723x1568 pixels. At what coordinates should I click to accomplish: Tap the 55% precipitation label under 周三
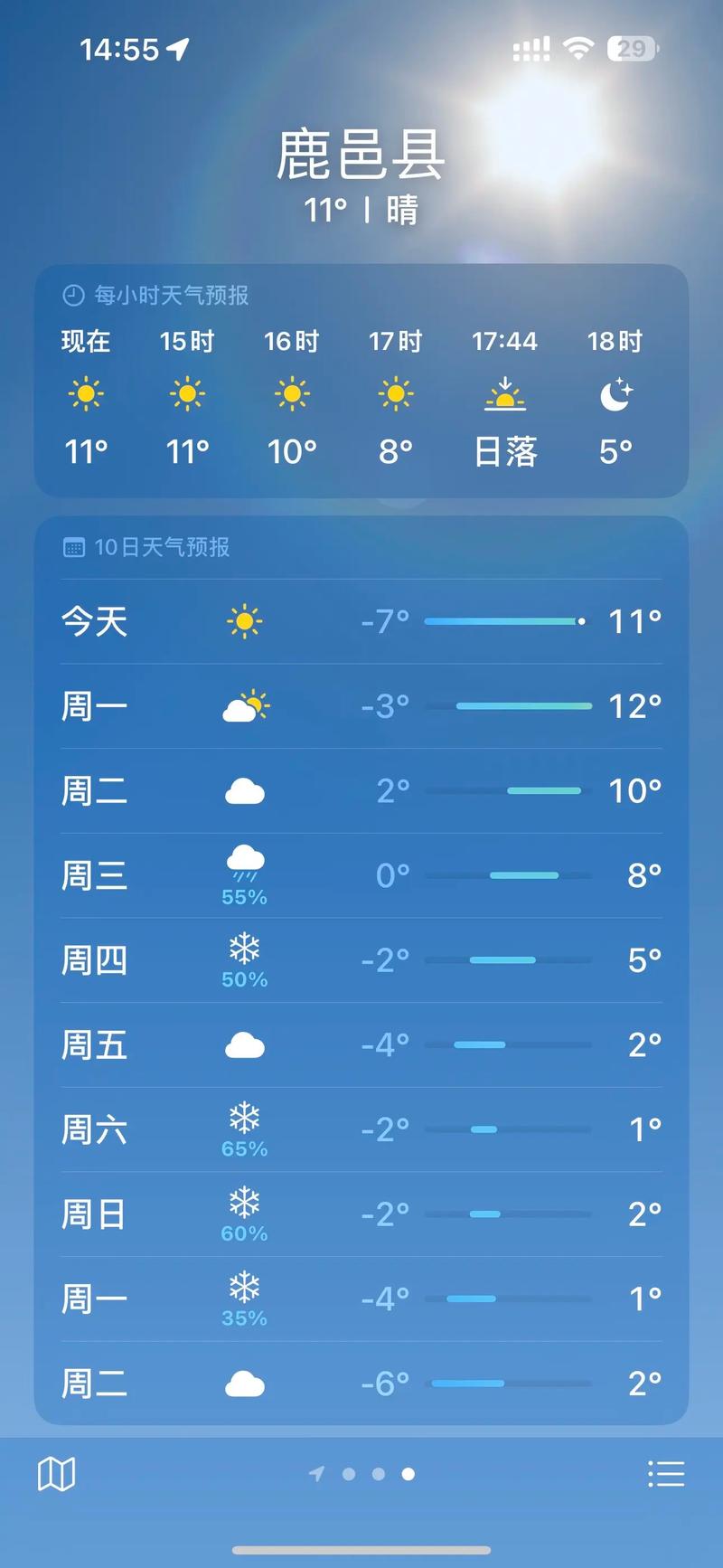pyautogui.click(x=242, y=897)
